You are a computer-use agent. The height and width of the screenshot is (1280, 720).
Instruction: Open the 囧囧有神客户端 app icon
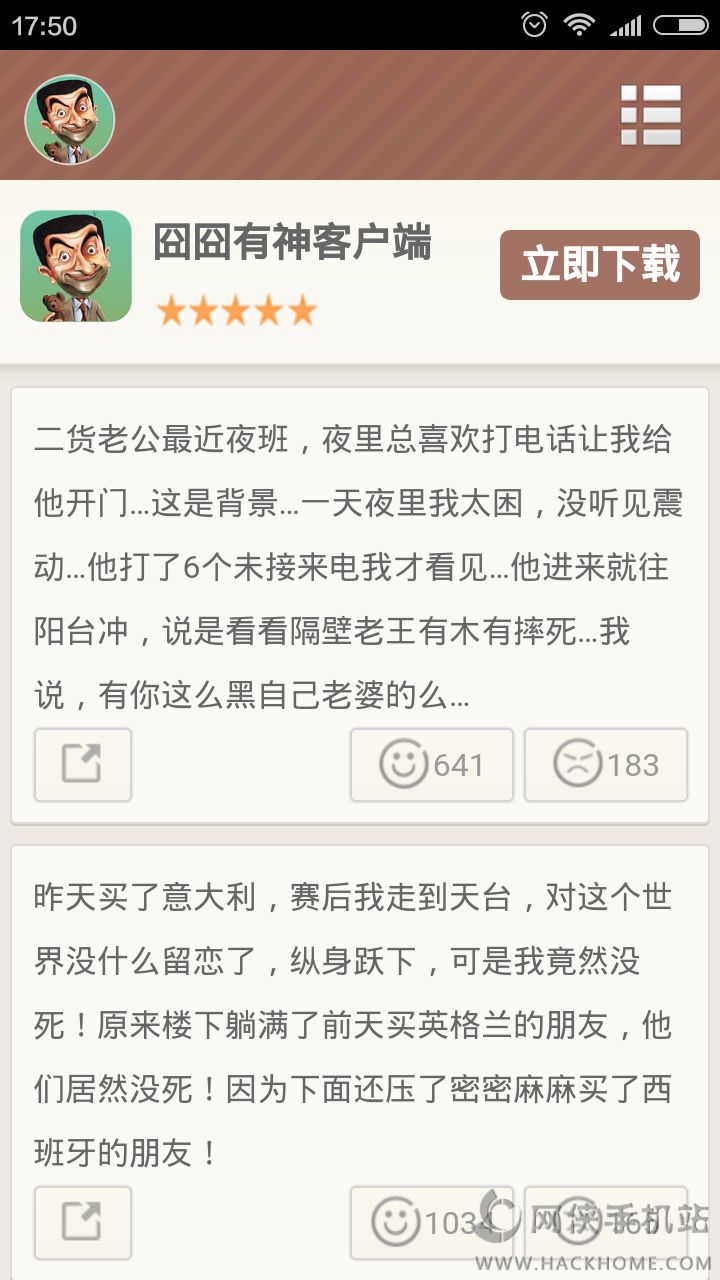tap(76, 266)
